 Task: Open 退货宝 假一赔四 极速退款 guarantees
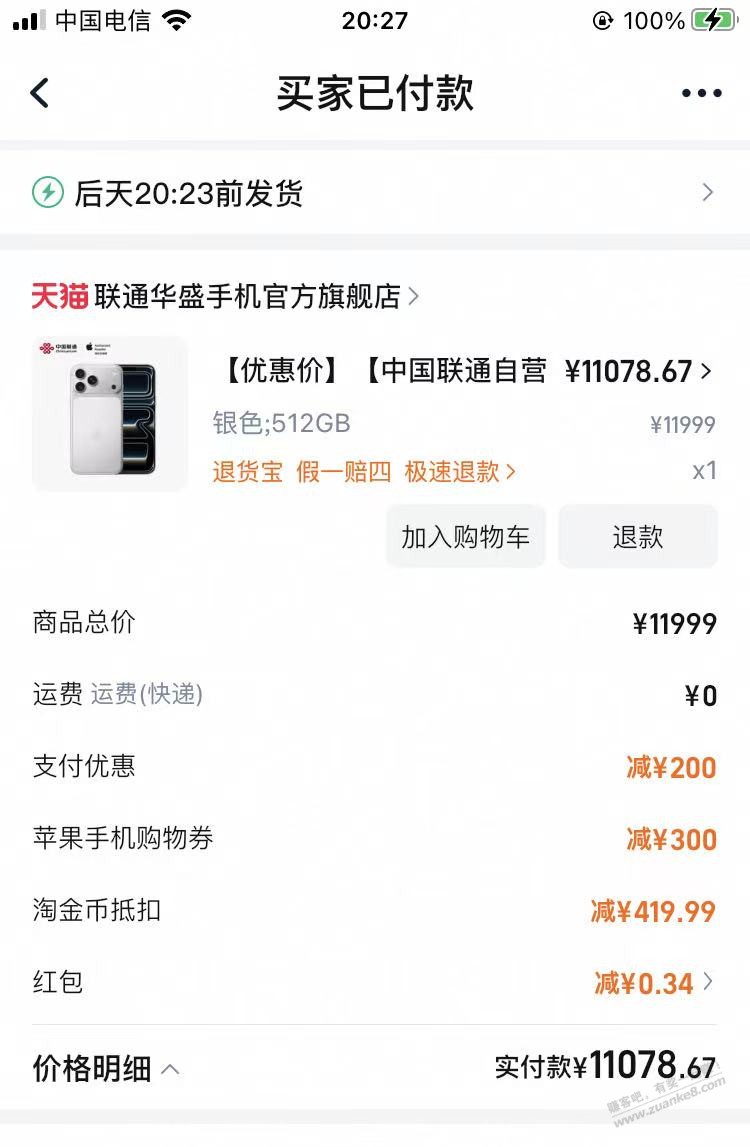point(364,472)
